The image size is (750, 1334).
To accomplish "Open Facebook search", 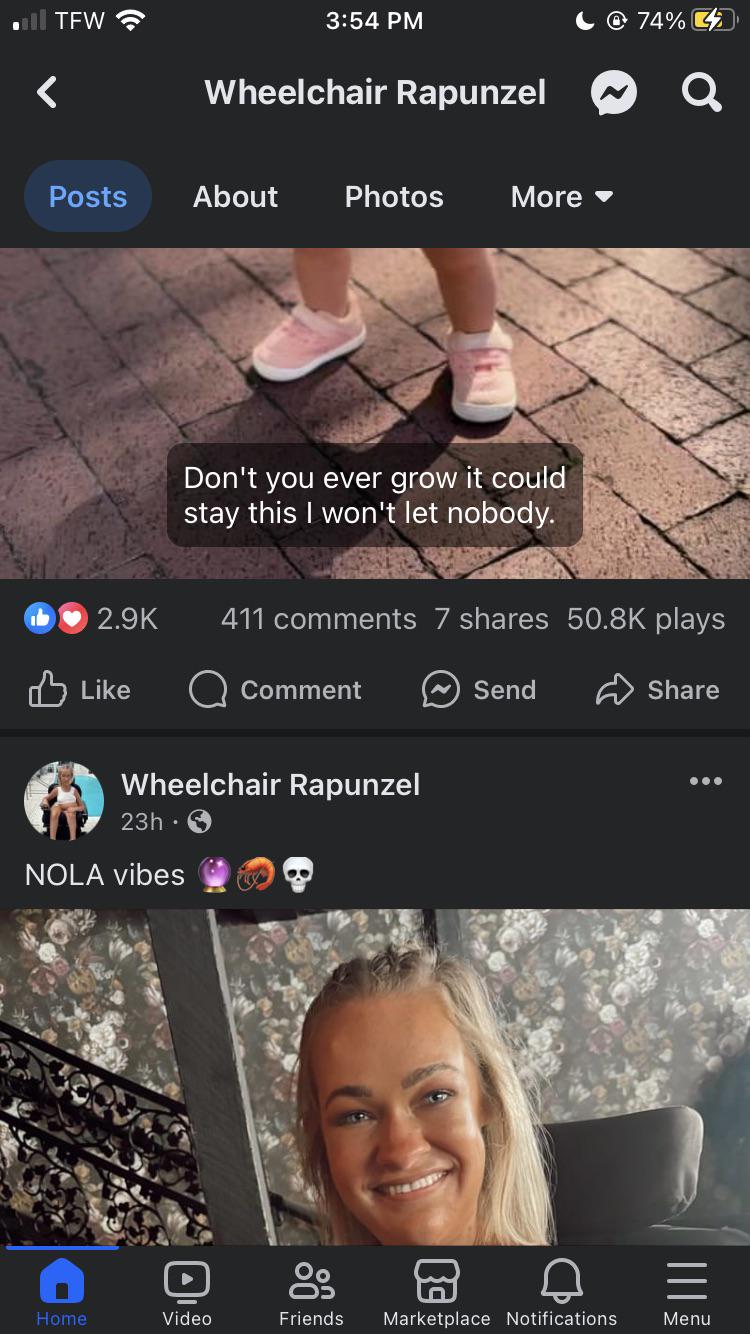I will point(701,92).
